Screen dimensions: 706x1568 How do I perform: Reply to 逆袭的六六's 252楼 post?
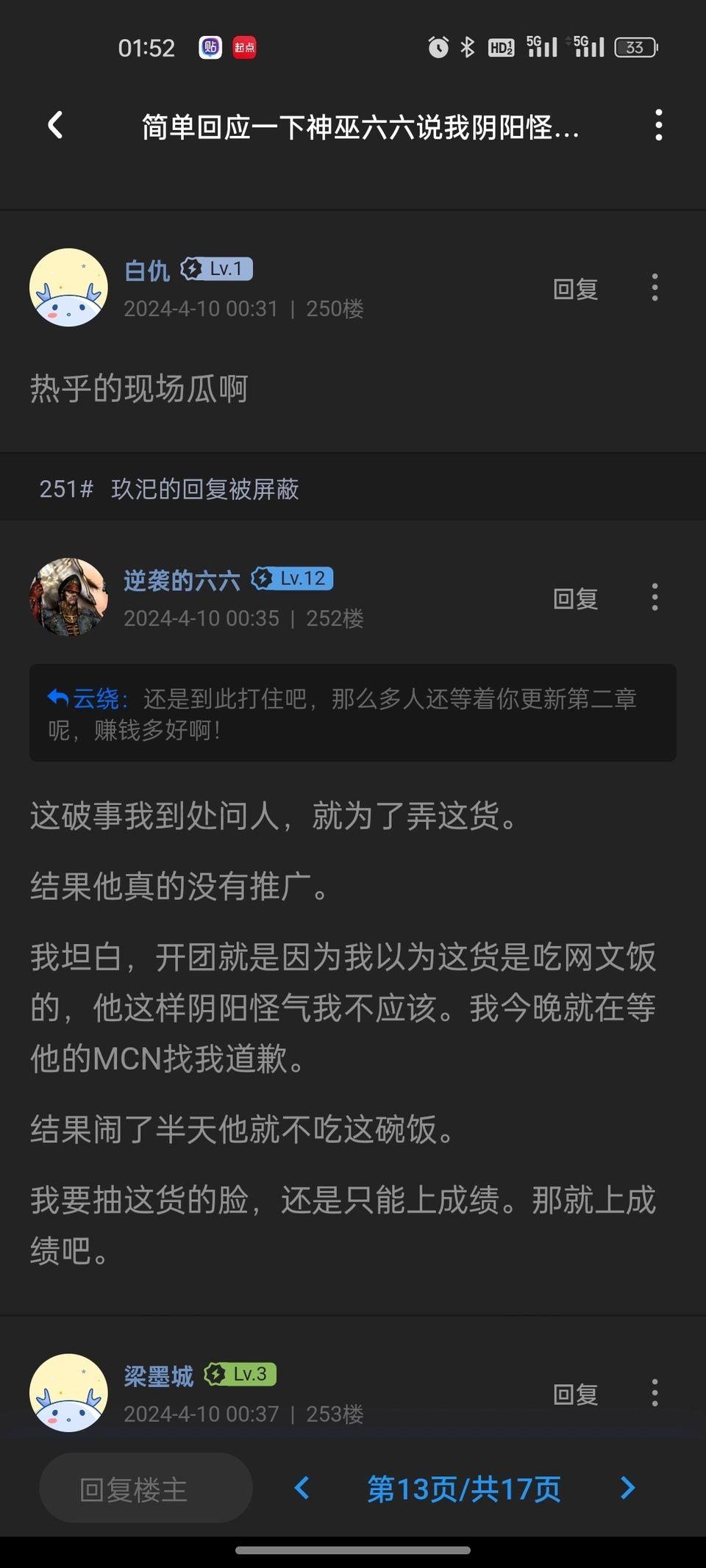[x=575, y=599]
